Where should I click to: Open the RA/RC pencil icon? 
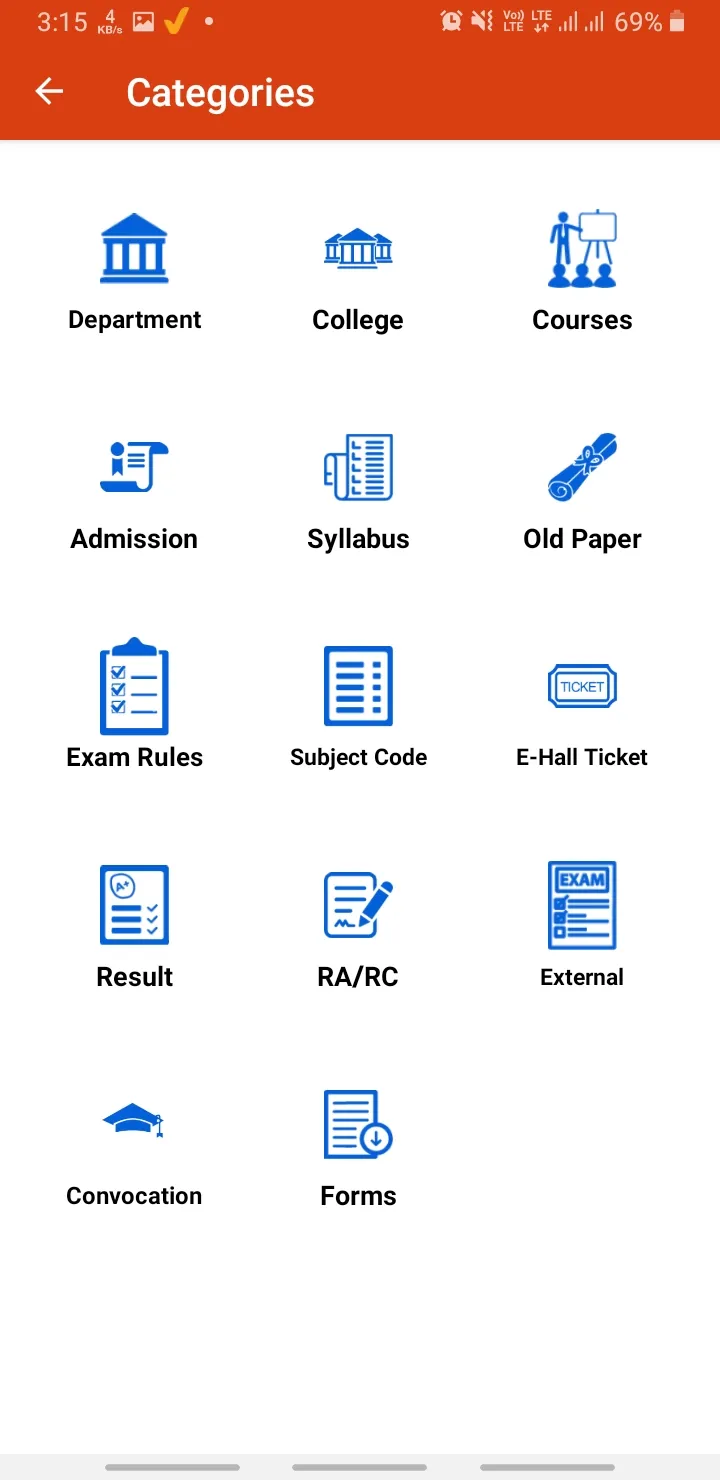tap(358, 905)
